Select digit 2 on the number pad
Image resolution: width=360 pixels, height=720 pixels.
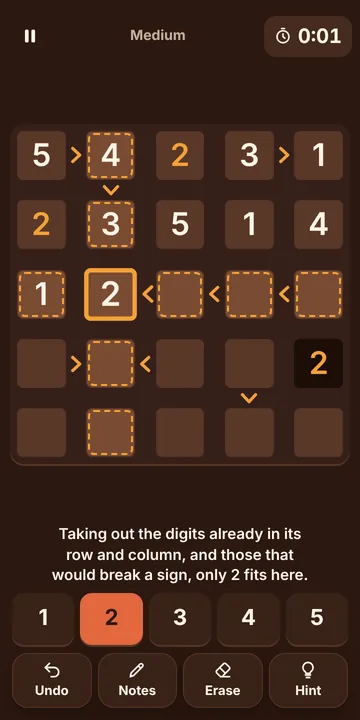tap(112, 619)
